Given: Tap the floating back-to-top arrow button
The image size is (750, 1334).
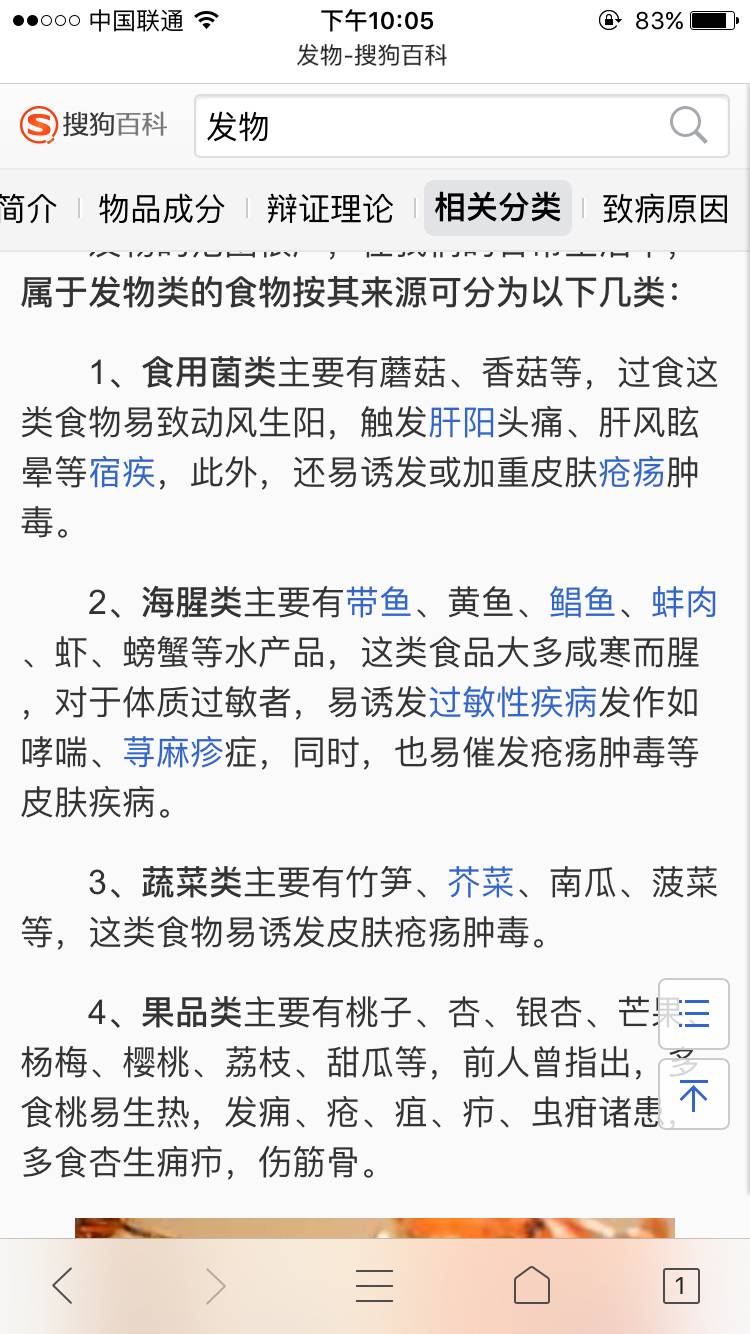Looking at the screenshot, I should [694, 1095].
